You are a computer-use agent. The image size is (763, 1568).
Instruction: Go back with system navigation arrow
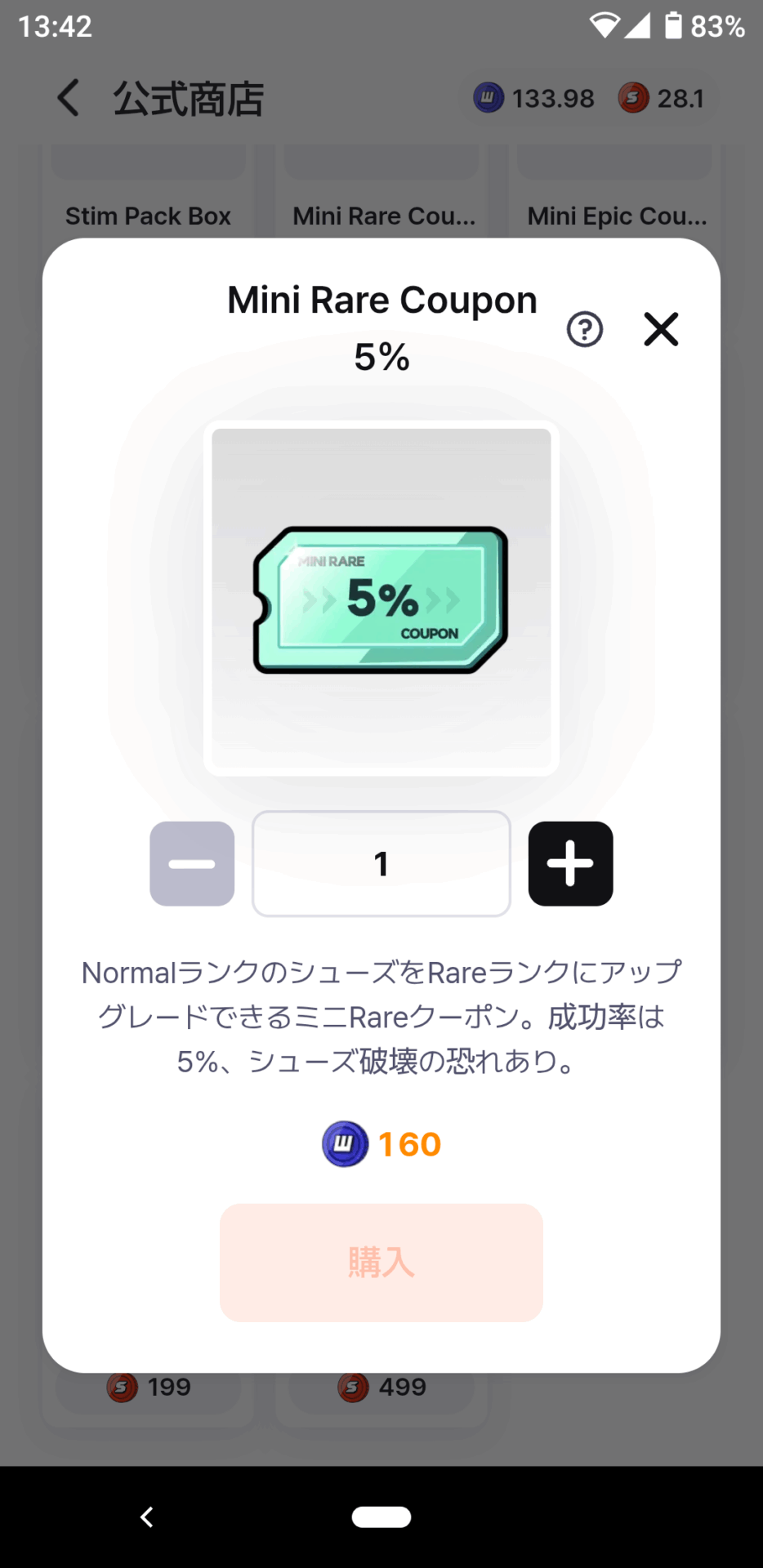coord(147,1517)
